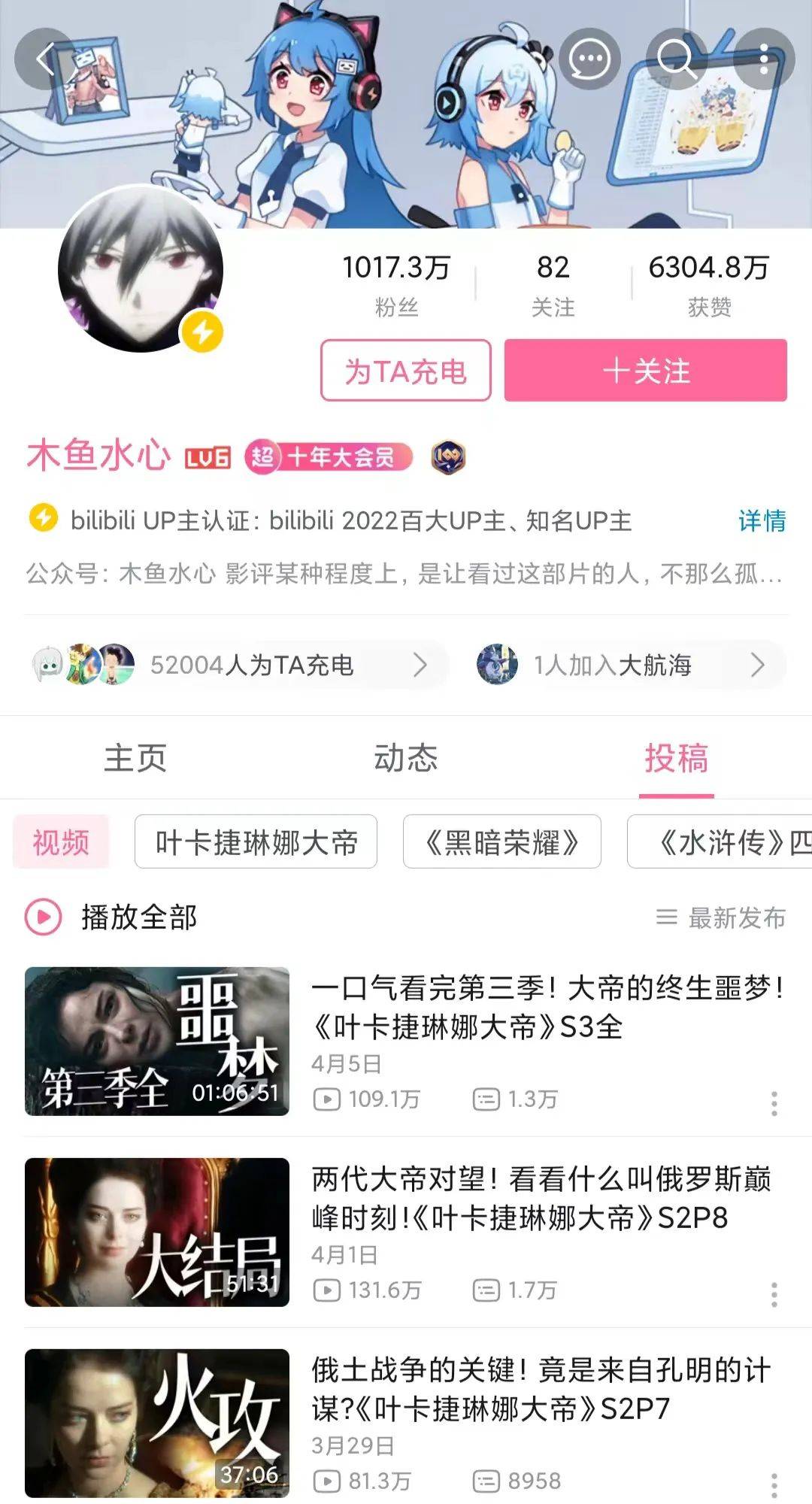Image resolution: width=812 pixels, height=1504 pixels.
Task: Open the 《叶卡捷琳娜大帝》S3全 video
Action: [x=546, y=1008]
